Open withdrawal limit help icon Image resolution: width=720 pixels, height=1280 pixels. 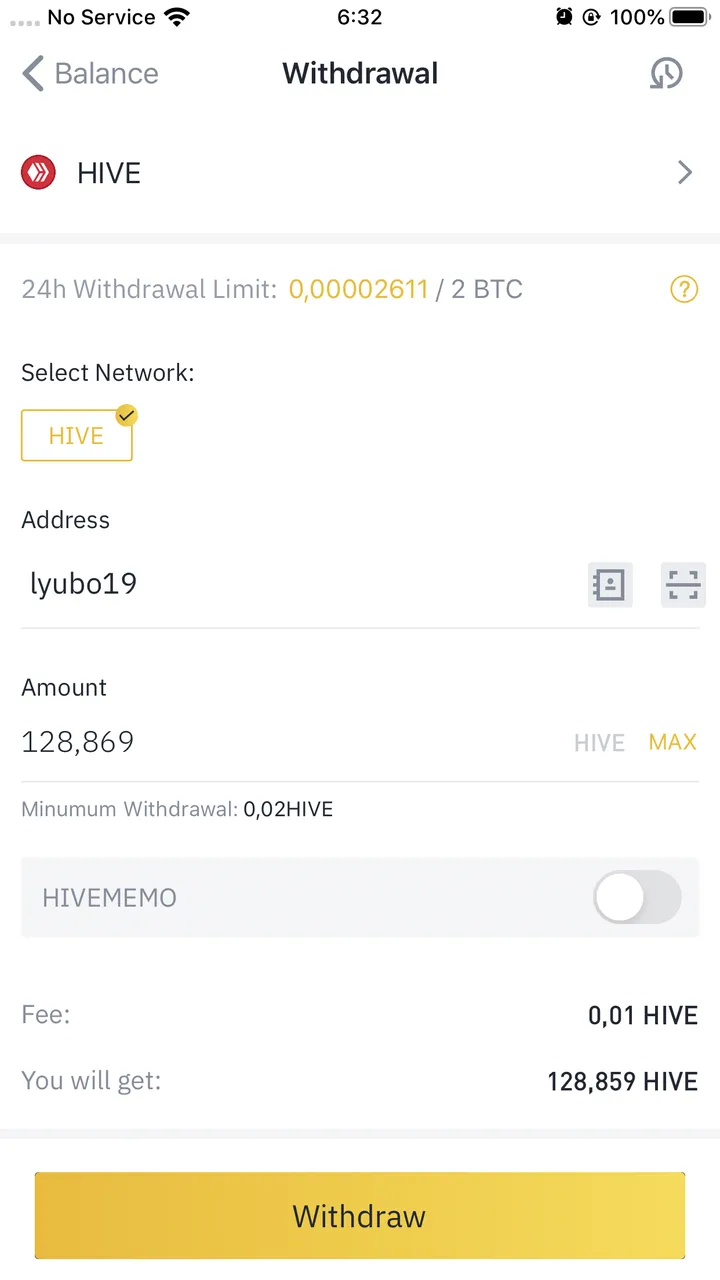(683, 290)
